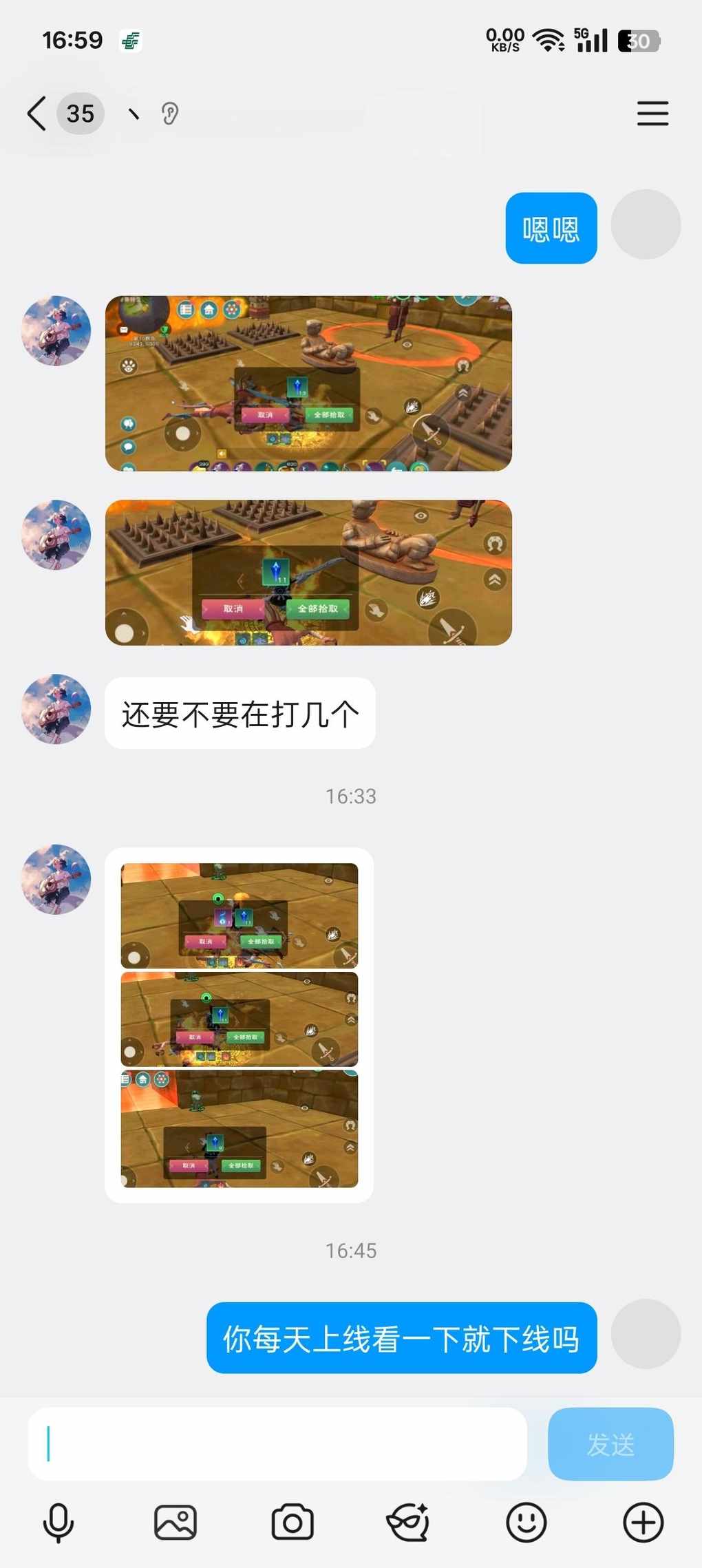Image resolution: width=702 pixels, height=1568 pixels.
Task: Open the three-image screenshot collage
Action: click(239, 1025)
